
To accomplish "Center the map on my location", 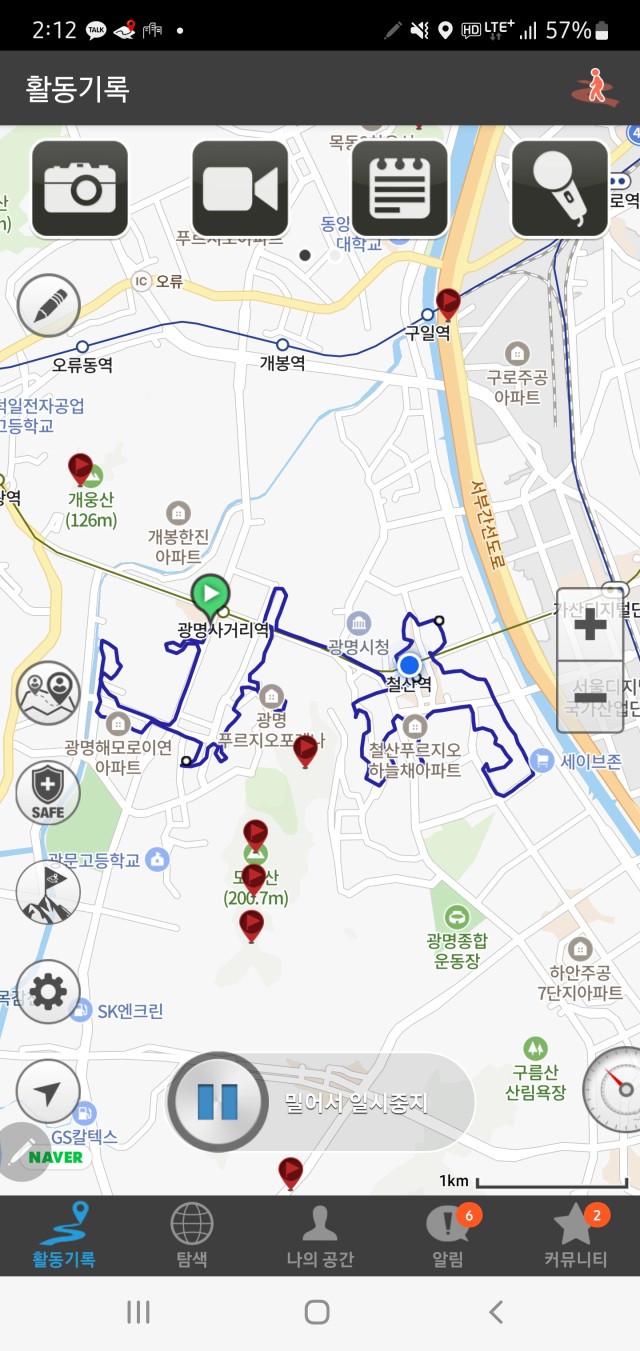I will pos(48,1092).
